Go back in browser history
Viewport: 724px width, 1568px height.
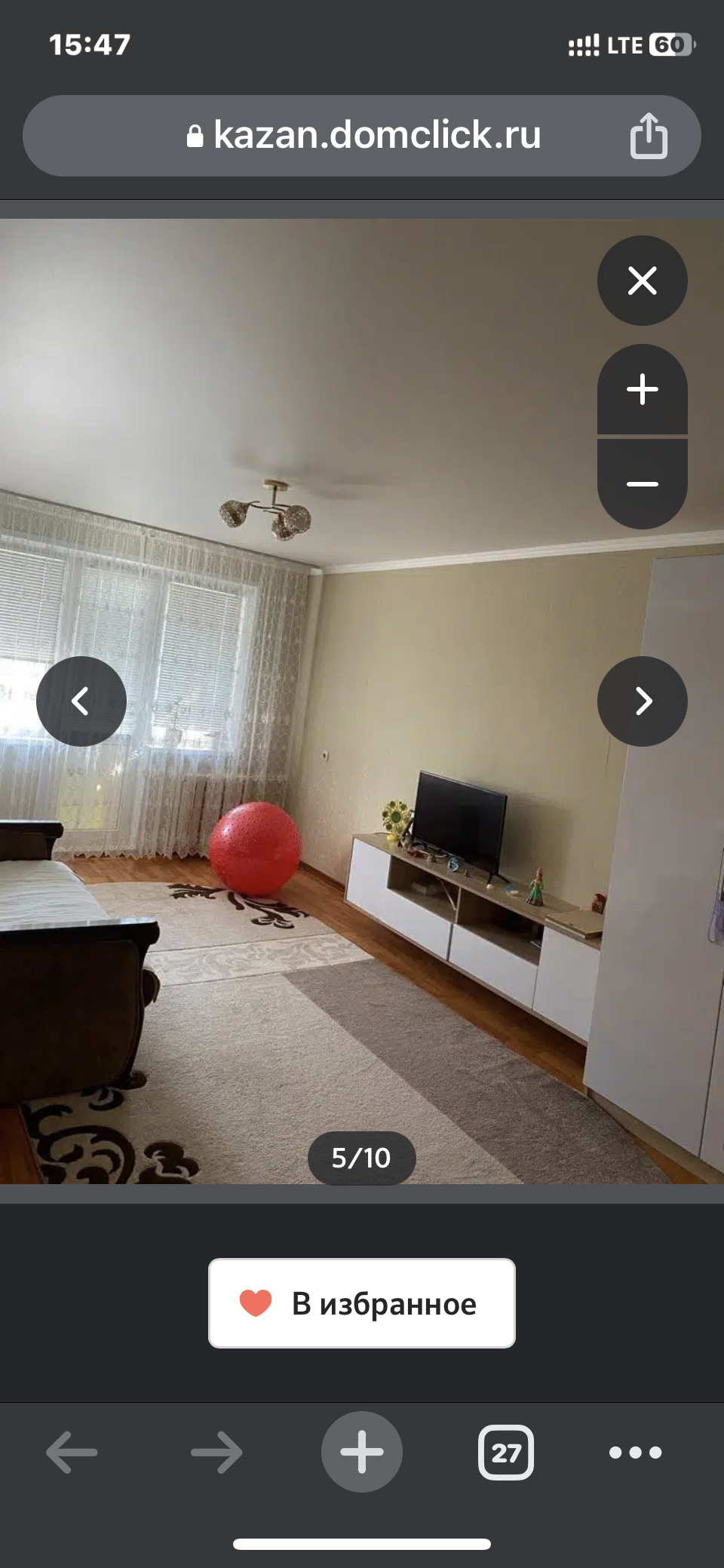72,1452
